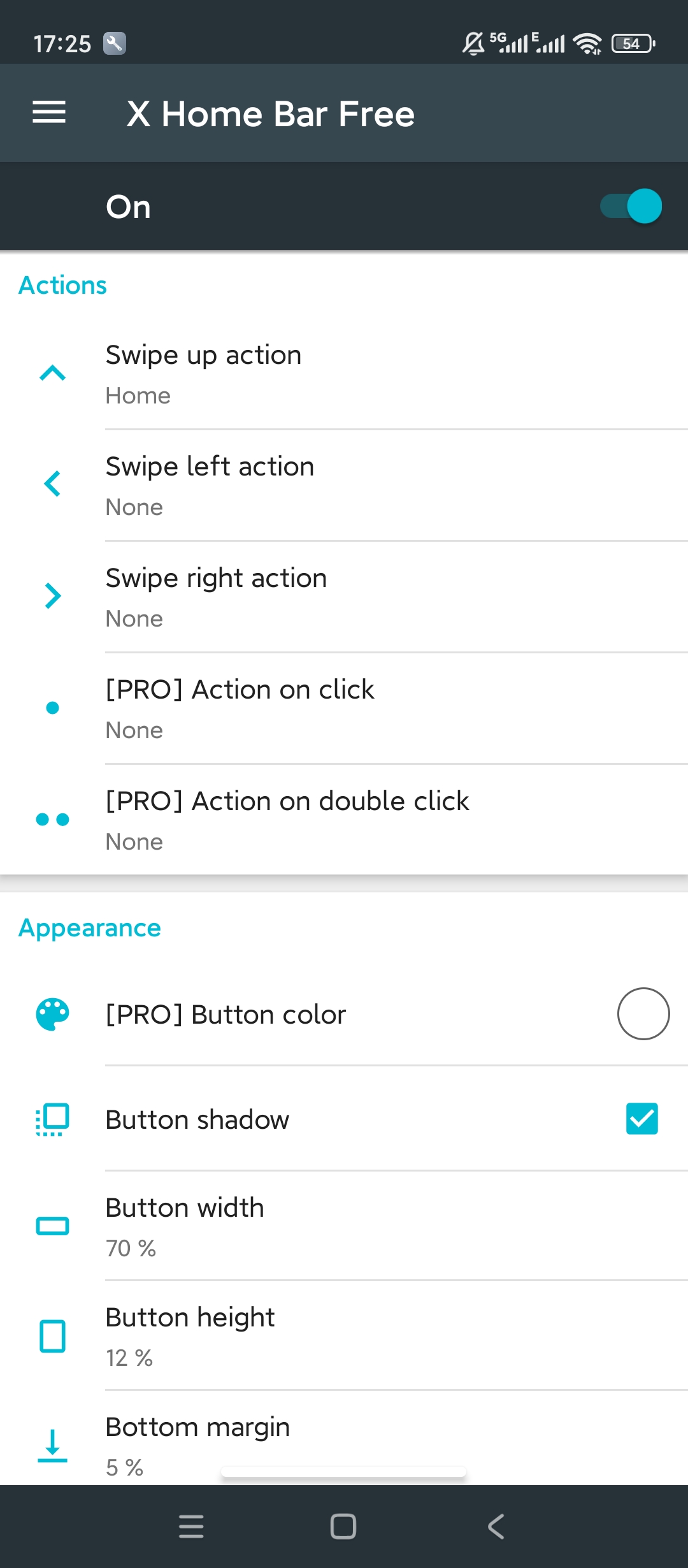The height and width of the screenshot is (1568, 688).
Task: Open Button height setting
Action: point(344,1336)
